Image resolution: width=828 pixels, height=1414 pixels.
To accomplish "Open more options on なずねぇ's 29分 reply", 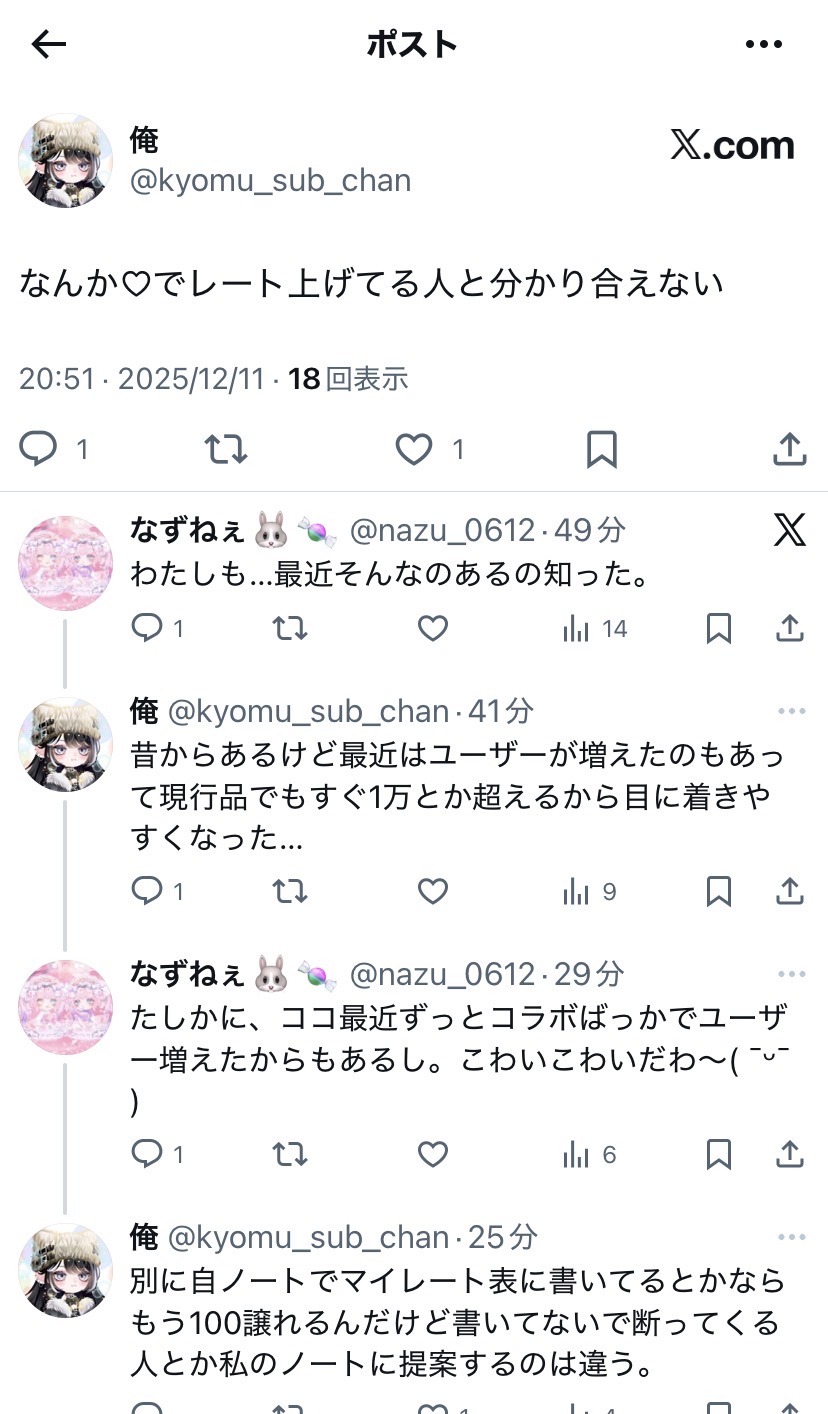I will (791, 974).
